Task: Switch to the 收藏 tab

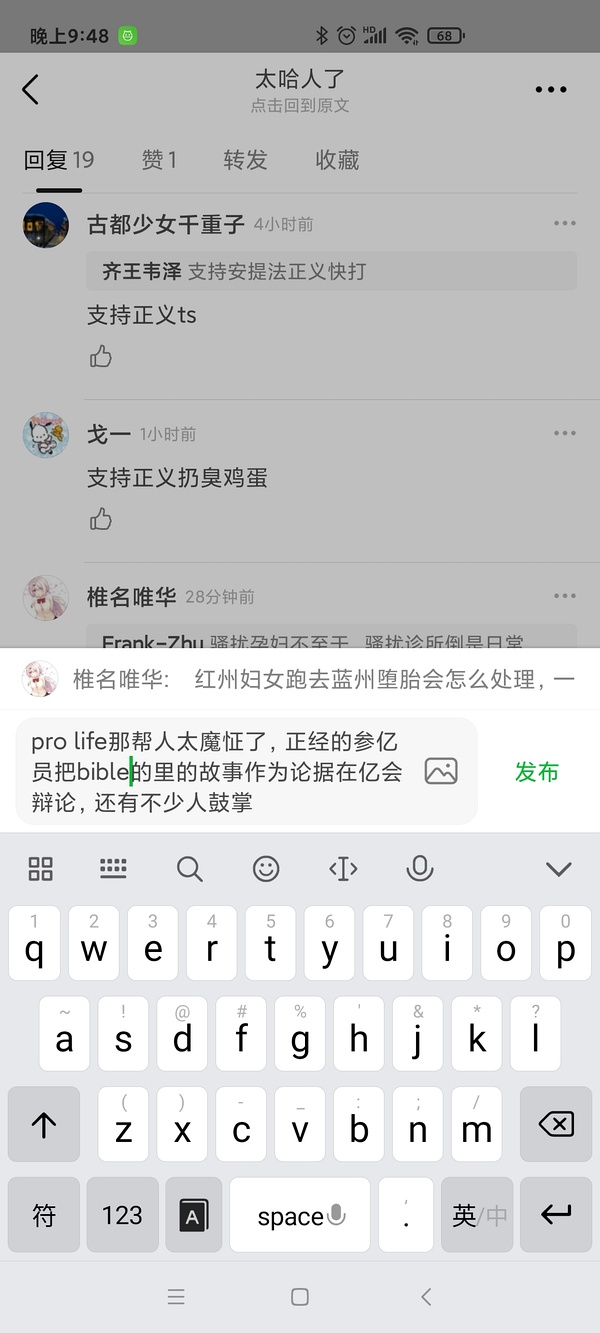Action: coord(337,160)
